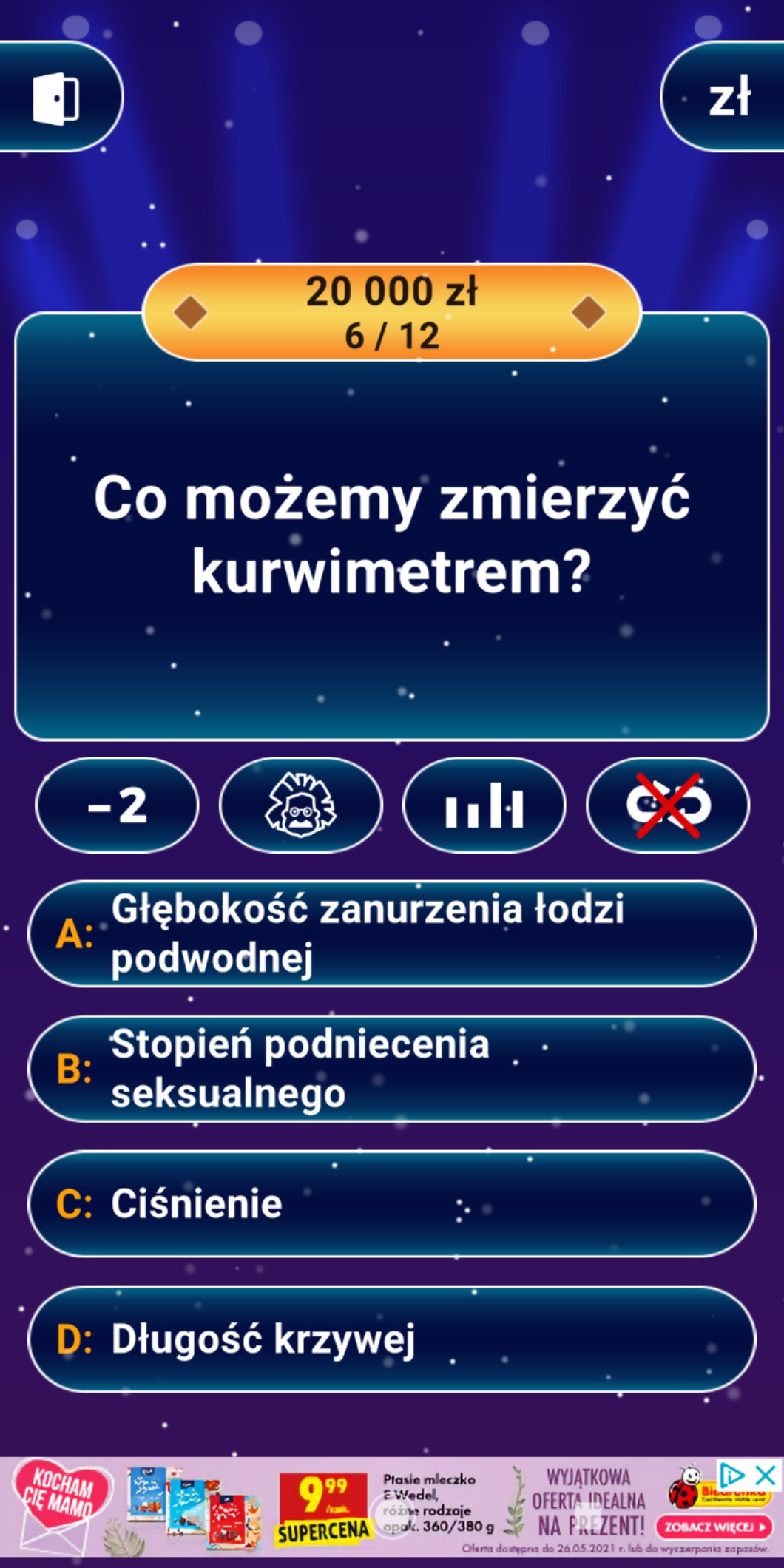Open the ad info triangle icon
Viewport: 784px width, 1568px height.
point(731,1476)
